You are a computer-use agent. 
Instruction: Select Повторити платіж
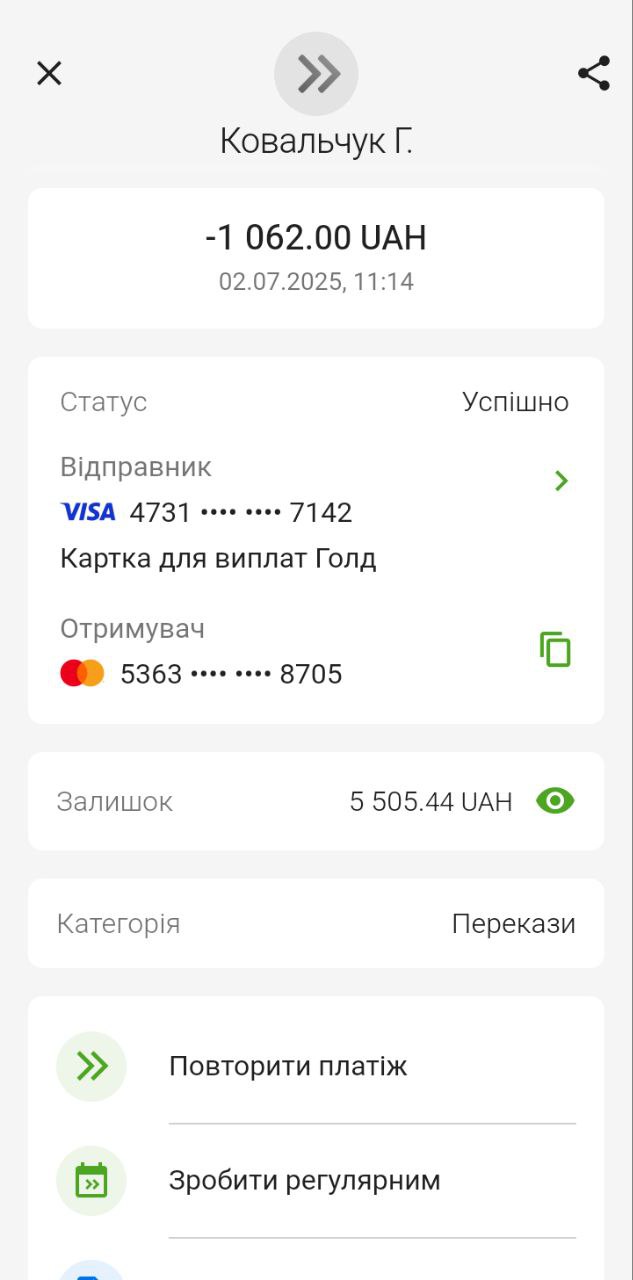288,1066
